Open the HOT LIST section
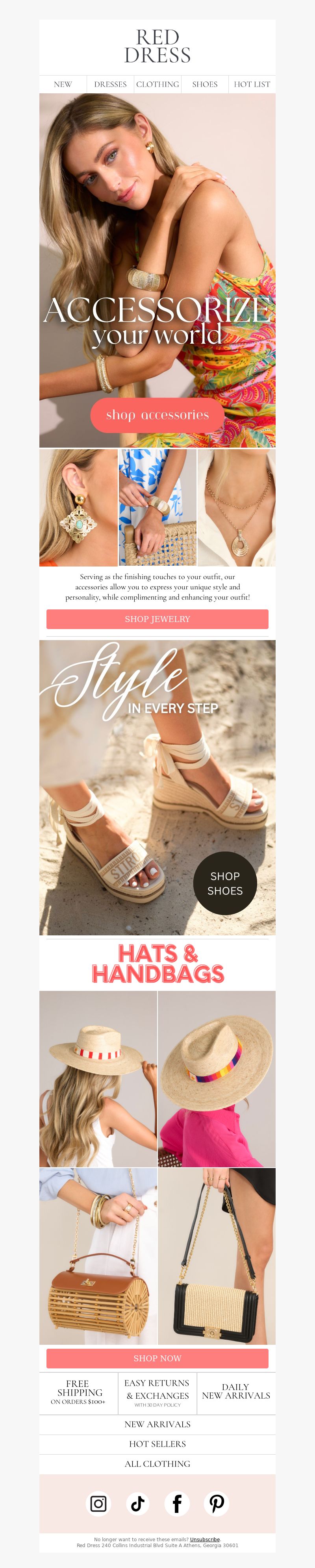The width and height of the screenshot is (315, 1568). 252,85
